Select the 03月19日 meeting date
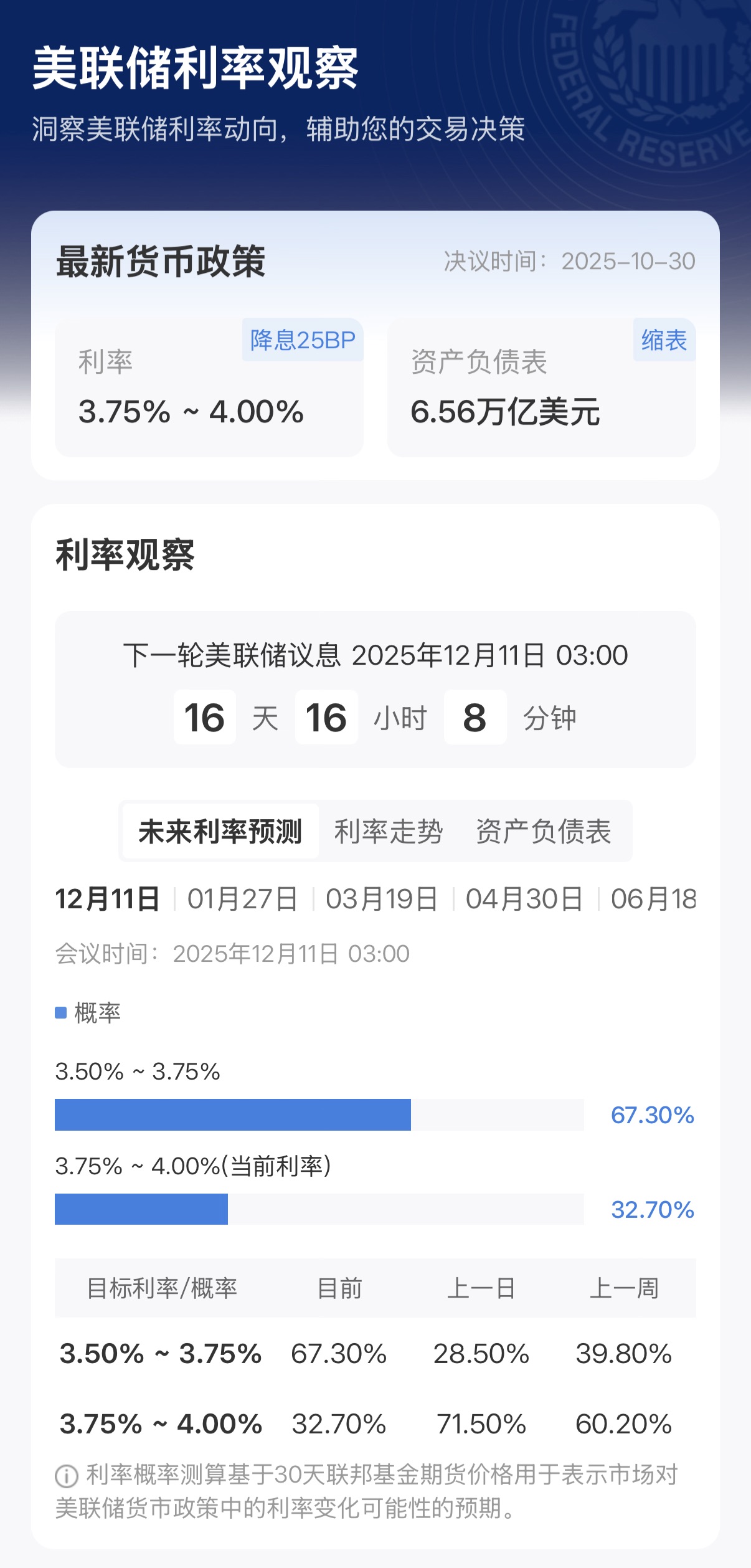This screenshot has height=1568, width=751. 382,899
